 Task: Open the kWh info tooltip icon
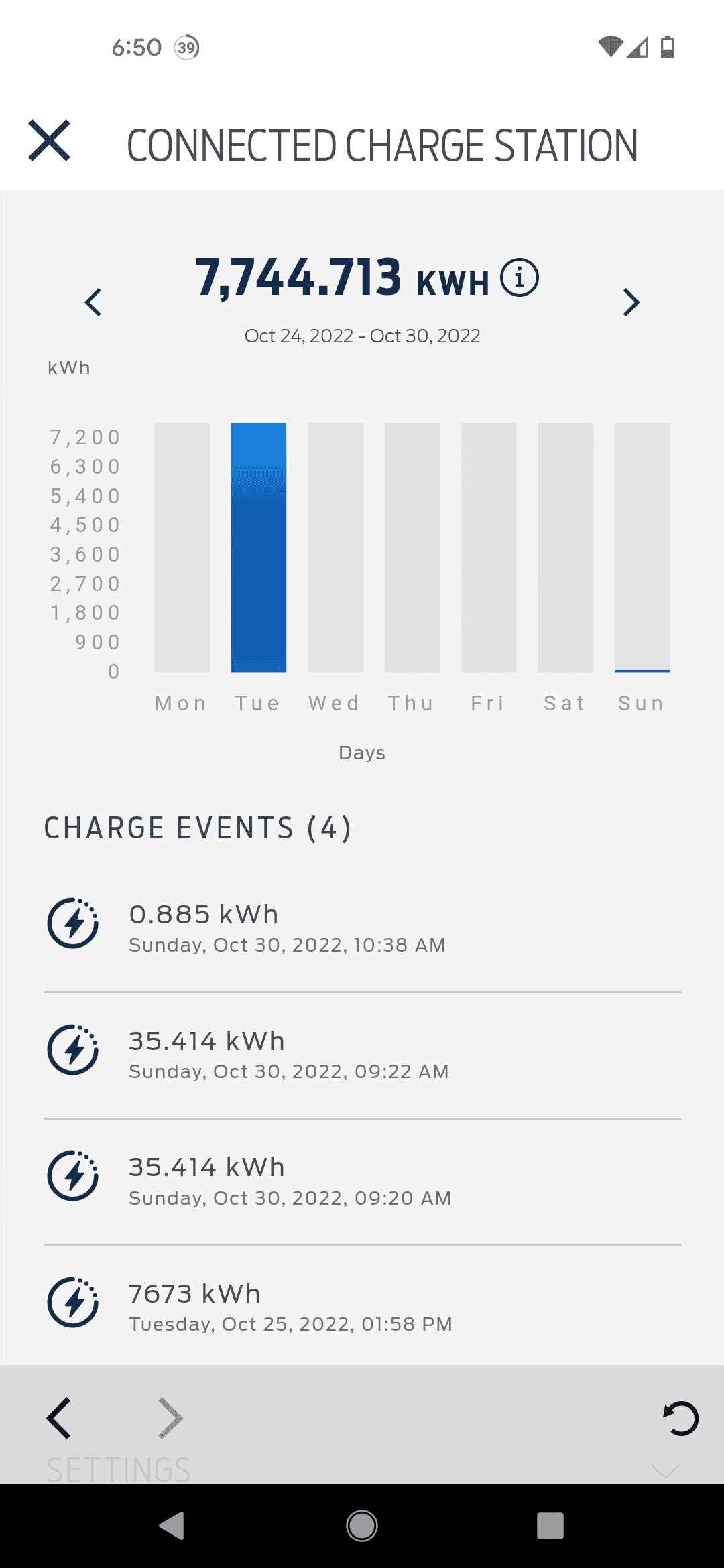[x=520, y=277]
